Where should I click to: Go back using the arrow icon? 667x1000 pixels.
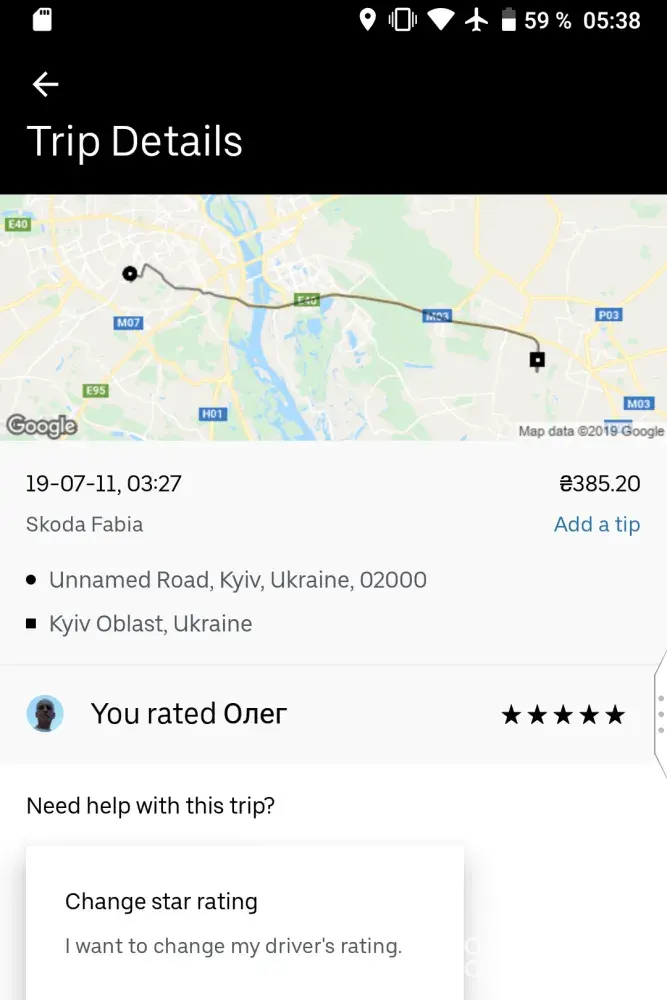(x=45, y=85)
